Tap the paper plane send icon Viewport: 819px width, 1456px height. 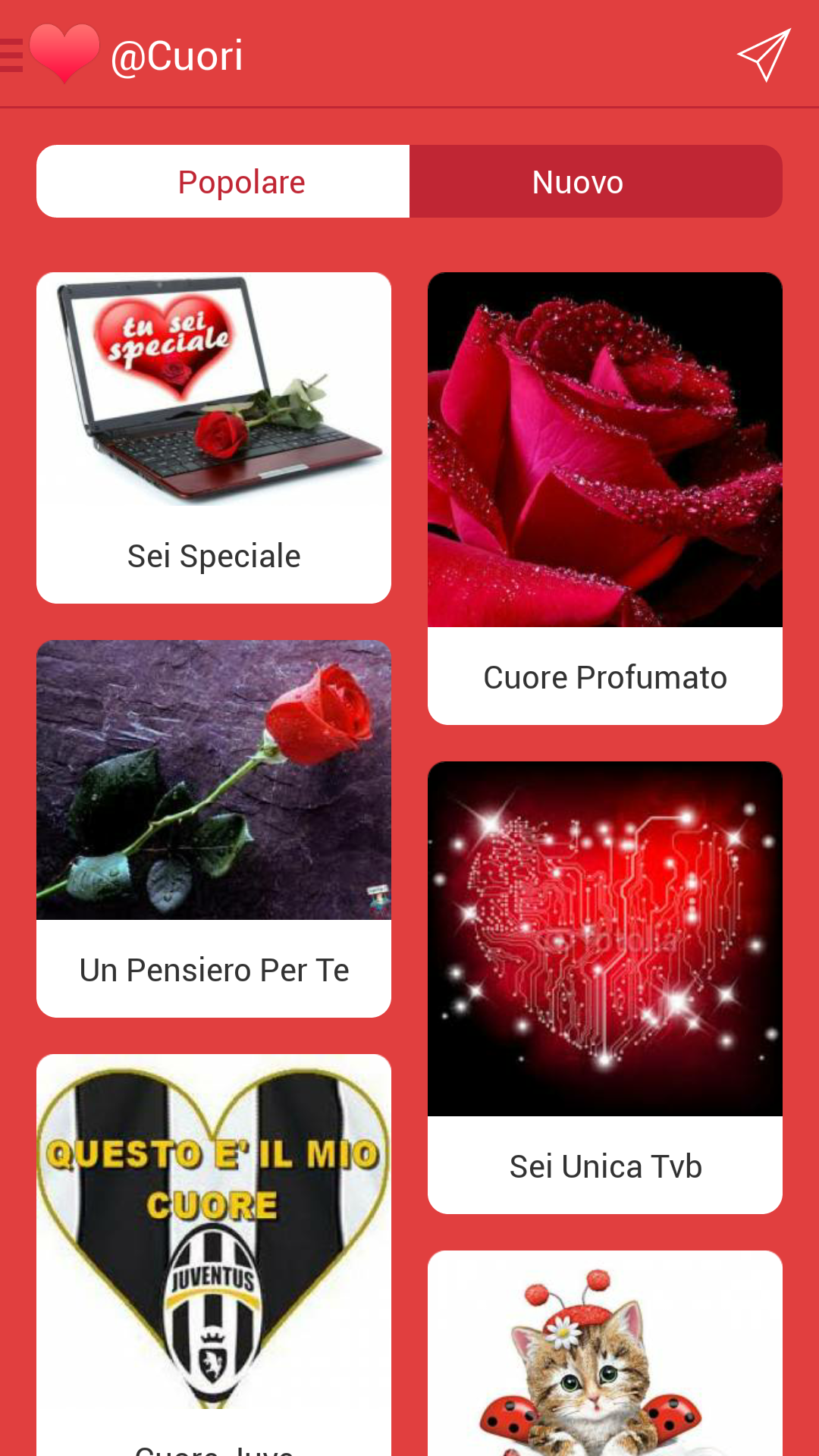click(764, 55)
